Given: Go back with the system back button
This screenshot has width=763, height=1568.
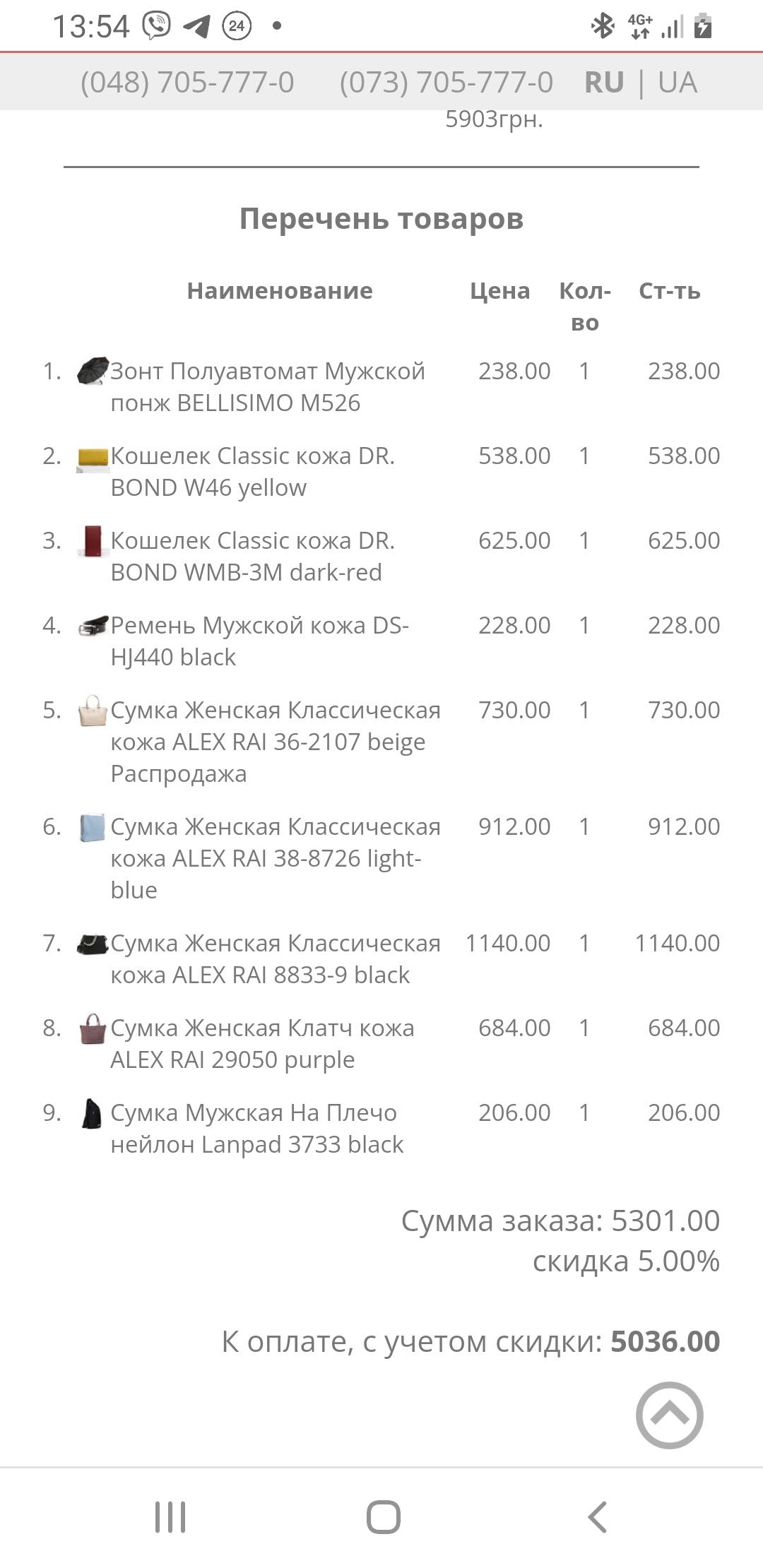Looking at the screenshot, I should pyautogui.click(x=598, y=1516).
